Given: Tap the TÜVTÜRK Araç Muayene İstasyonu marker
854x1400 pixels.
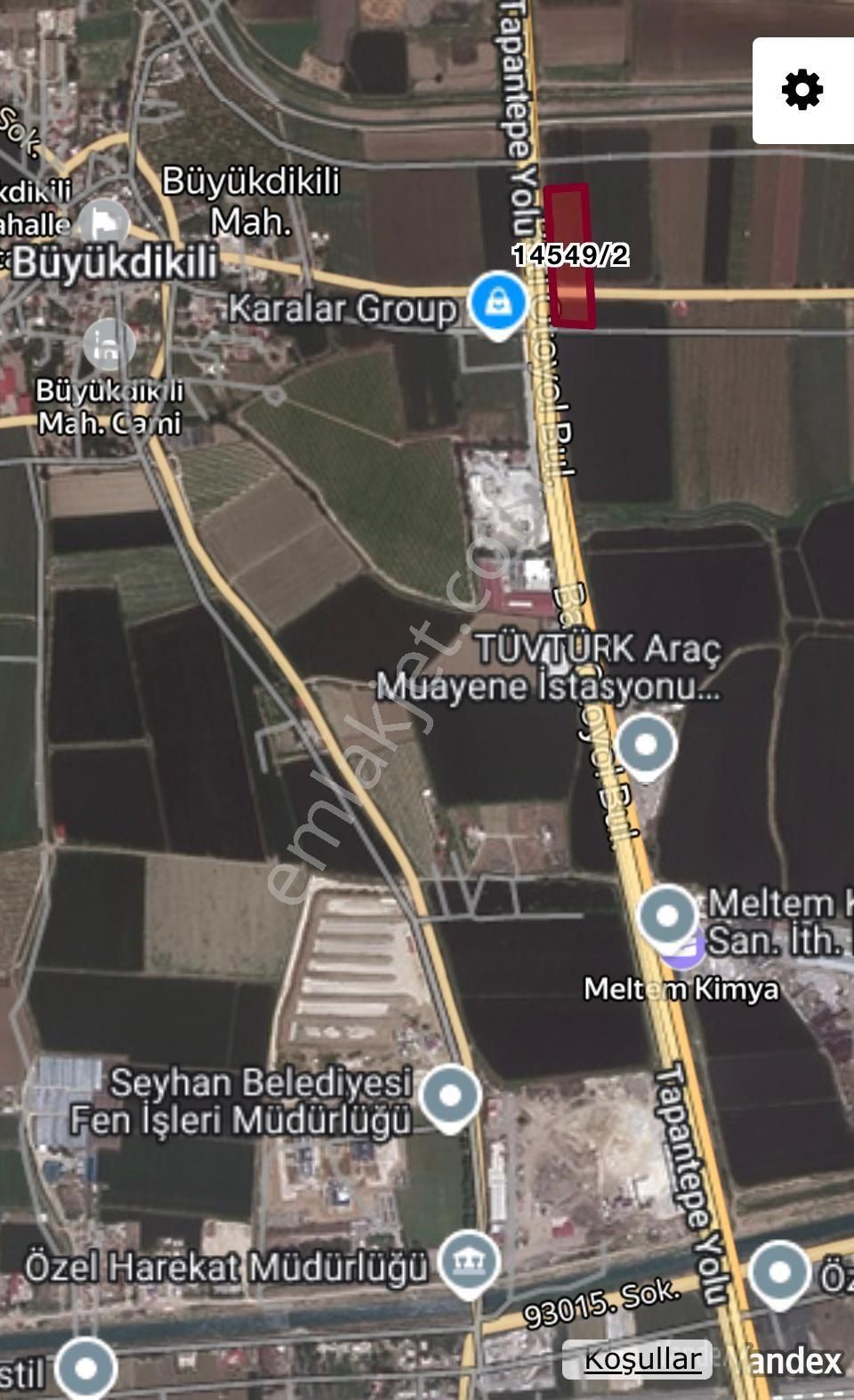Looking at the screenshot, I should (647, 745).
